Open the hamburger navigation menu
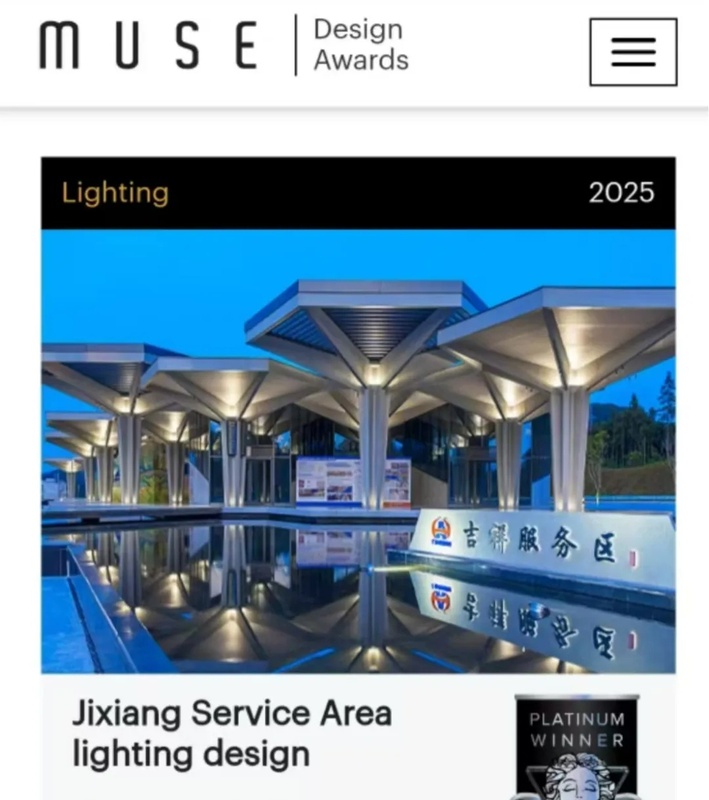The height and width of the screenshot is (800, 709). [x=633, y=52]
